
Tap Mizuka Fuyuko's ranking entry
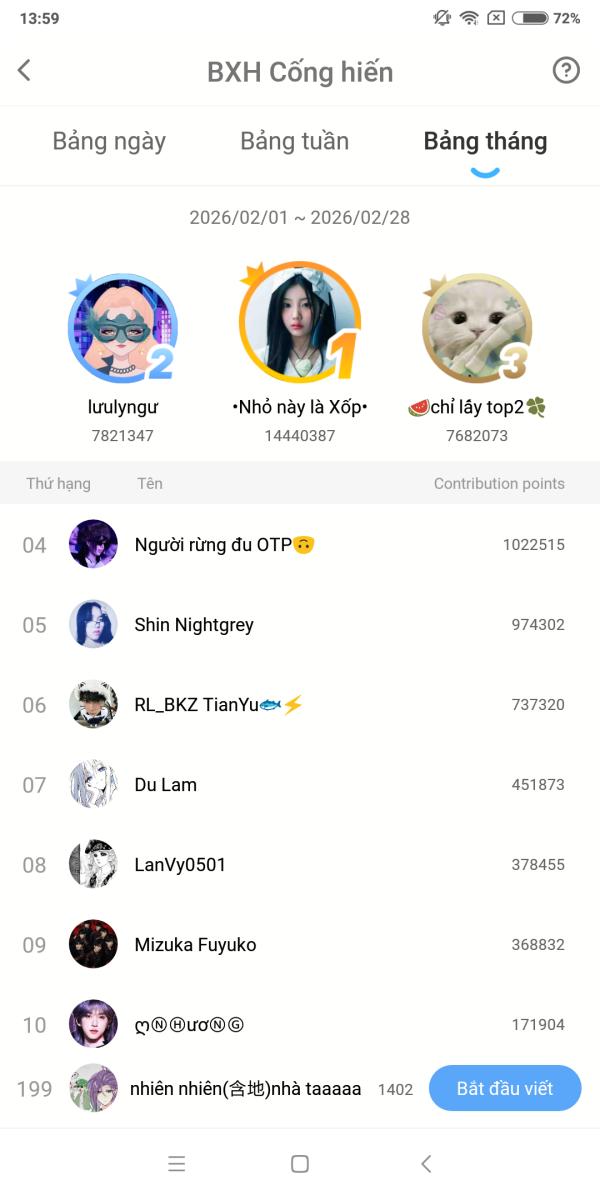(x=300, y=945)
